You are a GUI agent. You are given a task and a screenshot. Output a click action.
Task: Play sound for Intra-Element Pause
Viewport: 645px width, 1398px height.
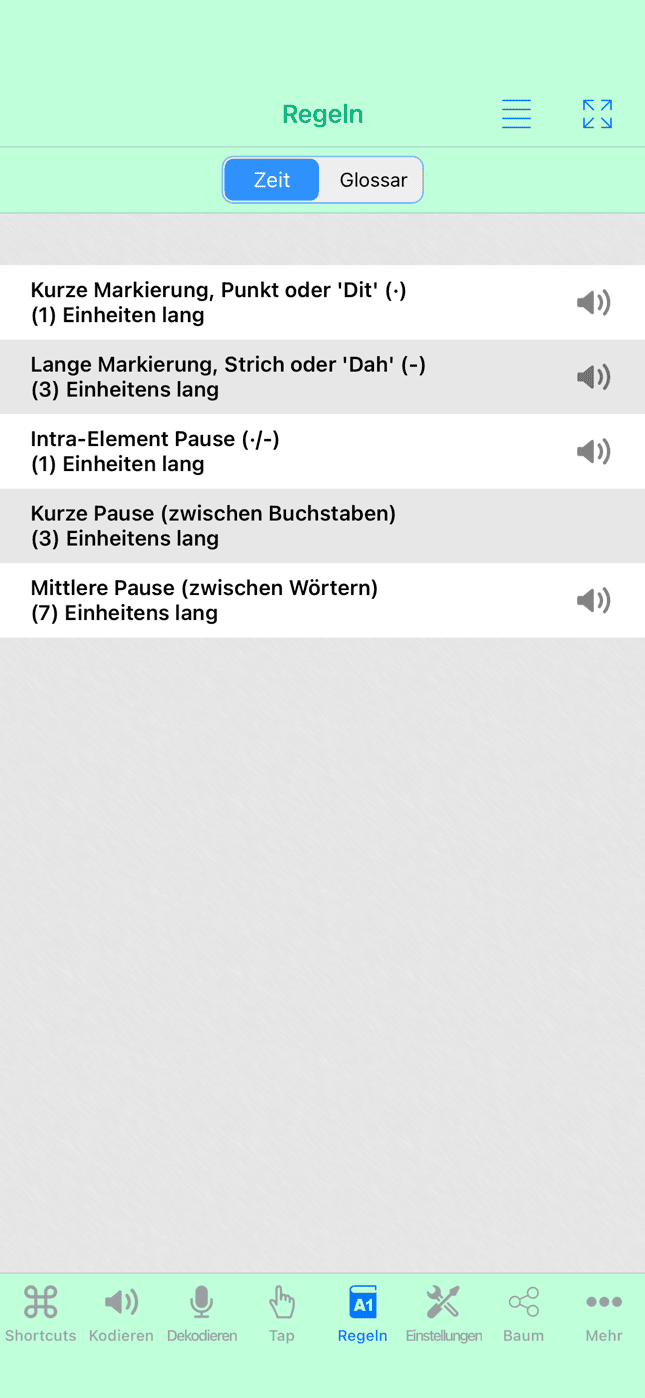(x=594, y=451)
